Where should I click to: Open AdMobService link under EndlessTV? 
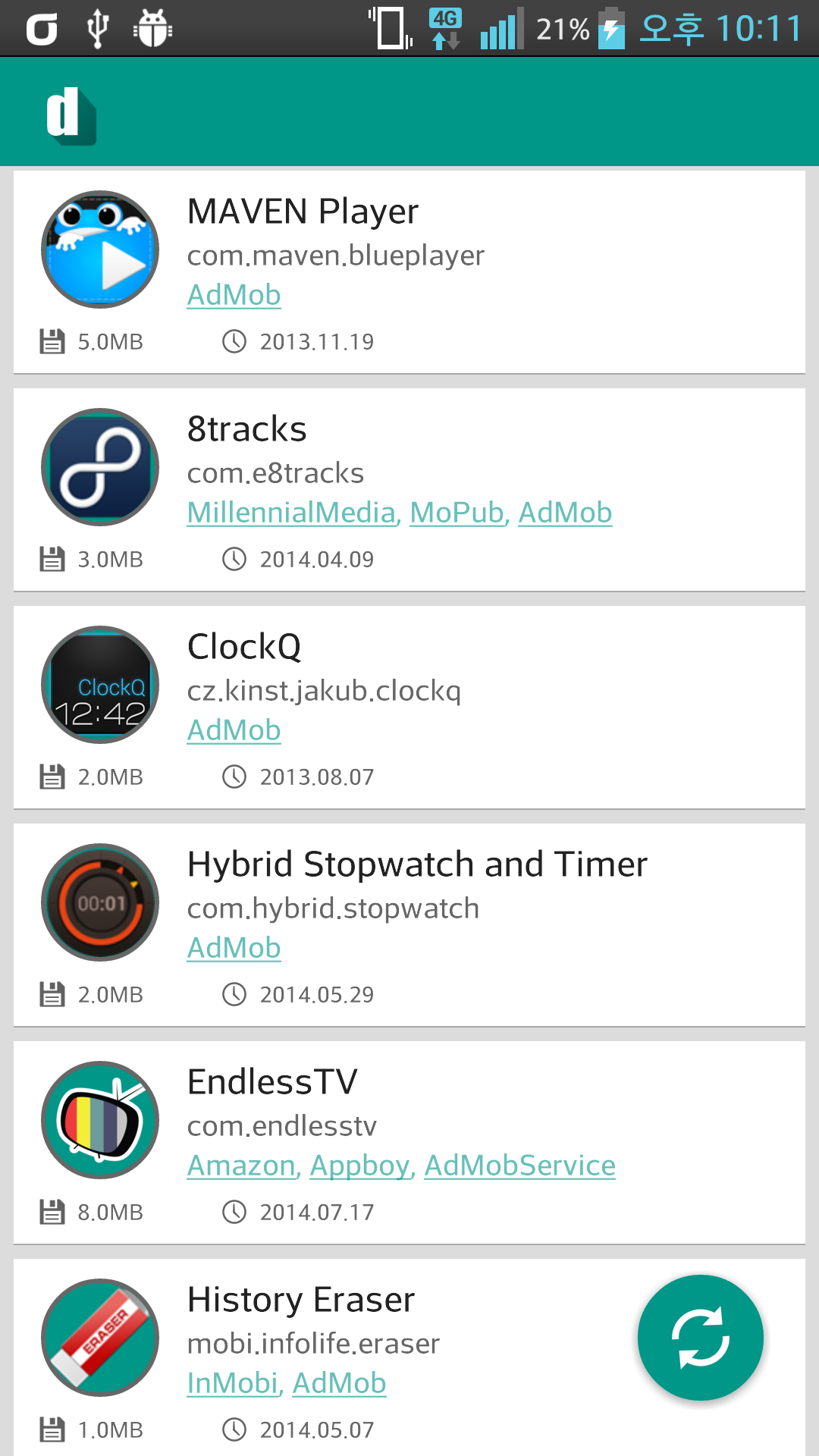pyautogui.click(x=519, y=1166)
